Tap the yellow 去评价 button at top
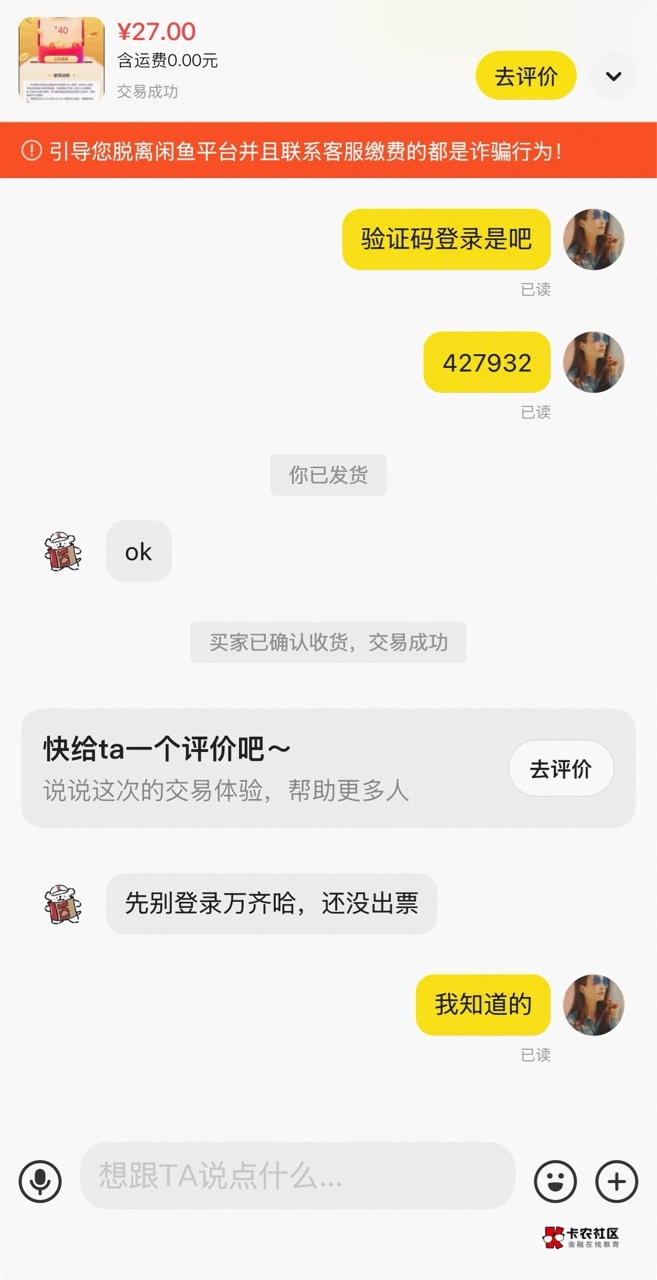The image size is (657, 1280). tap(526, 76)
